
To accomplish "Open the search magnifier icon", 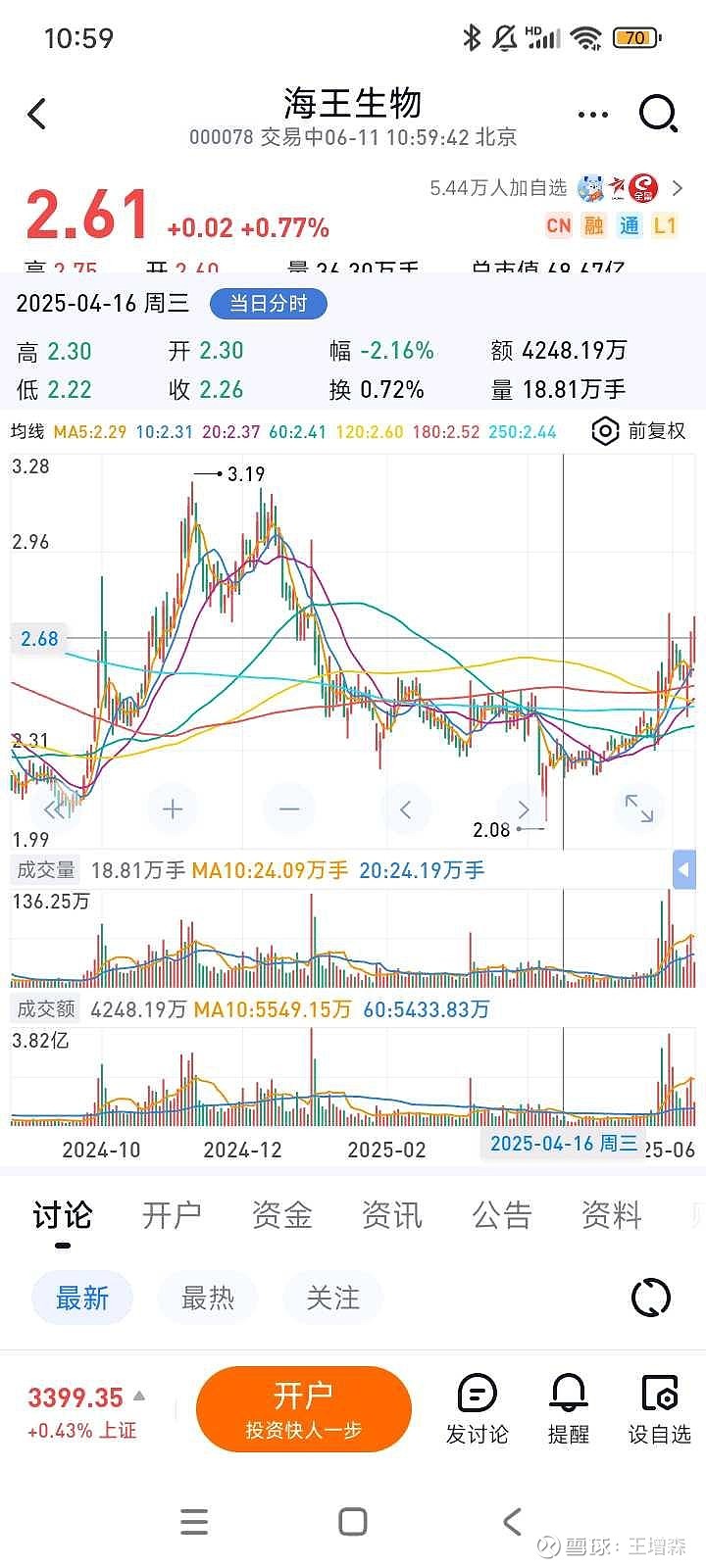I will pyautogui.click(x=658, y=114).
